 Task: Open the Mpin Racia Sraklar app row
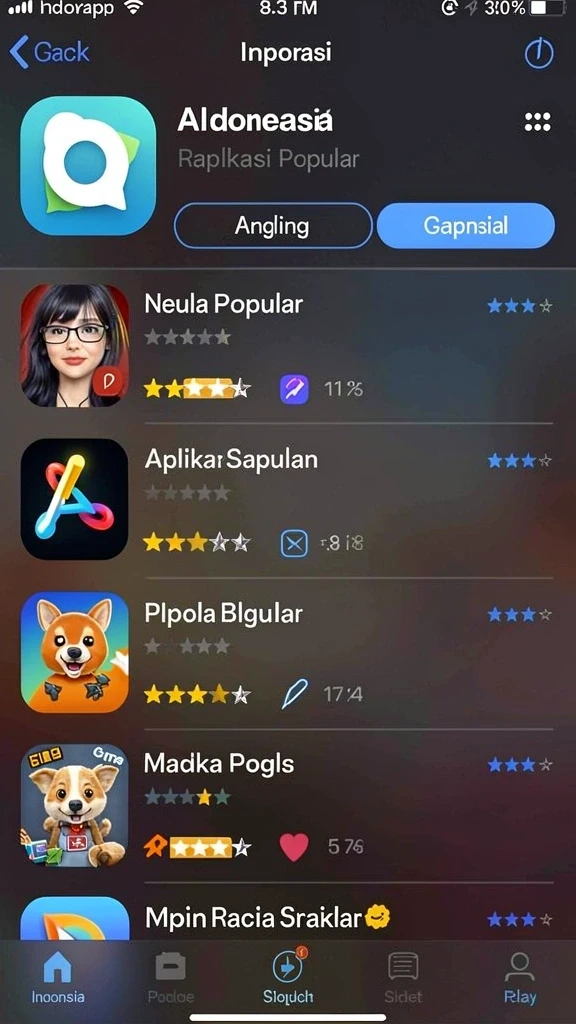coord(287,917)
